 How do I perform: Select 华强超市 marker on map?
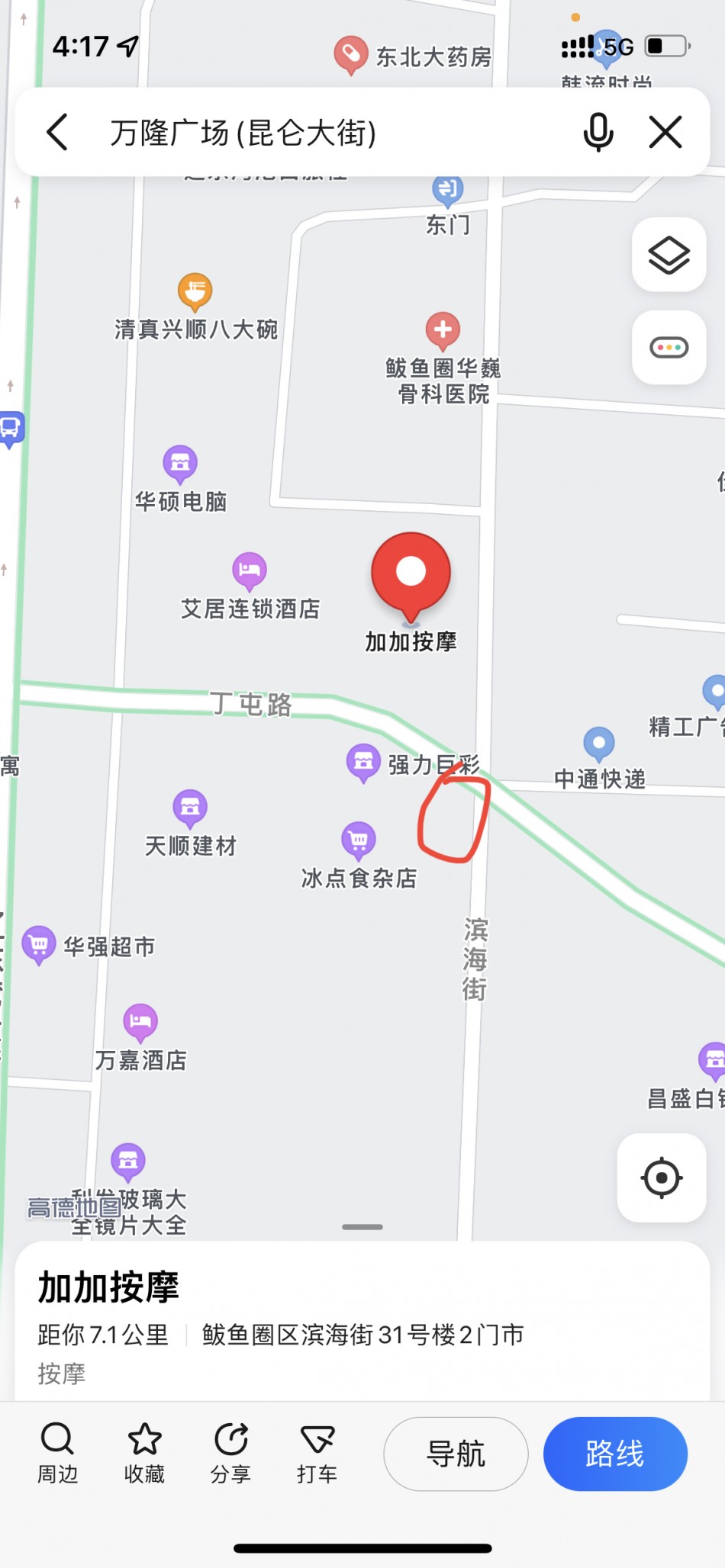tap(39, 945)
